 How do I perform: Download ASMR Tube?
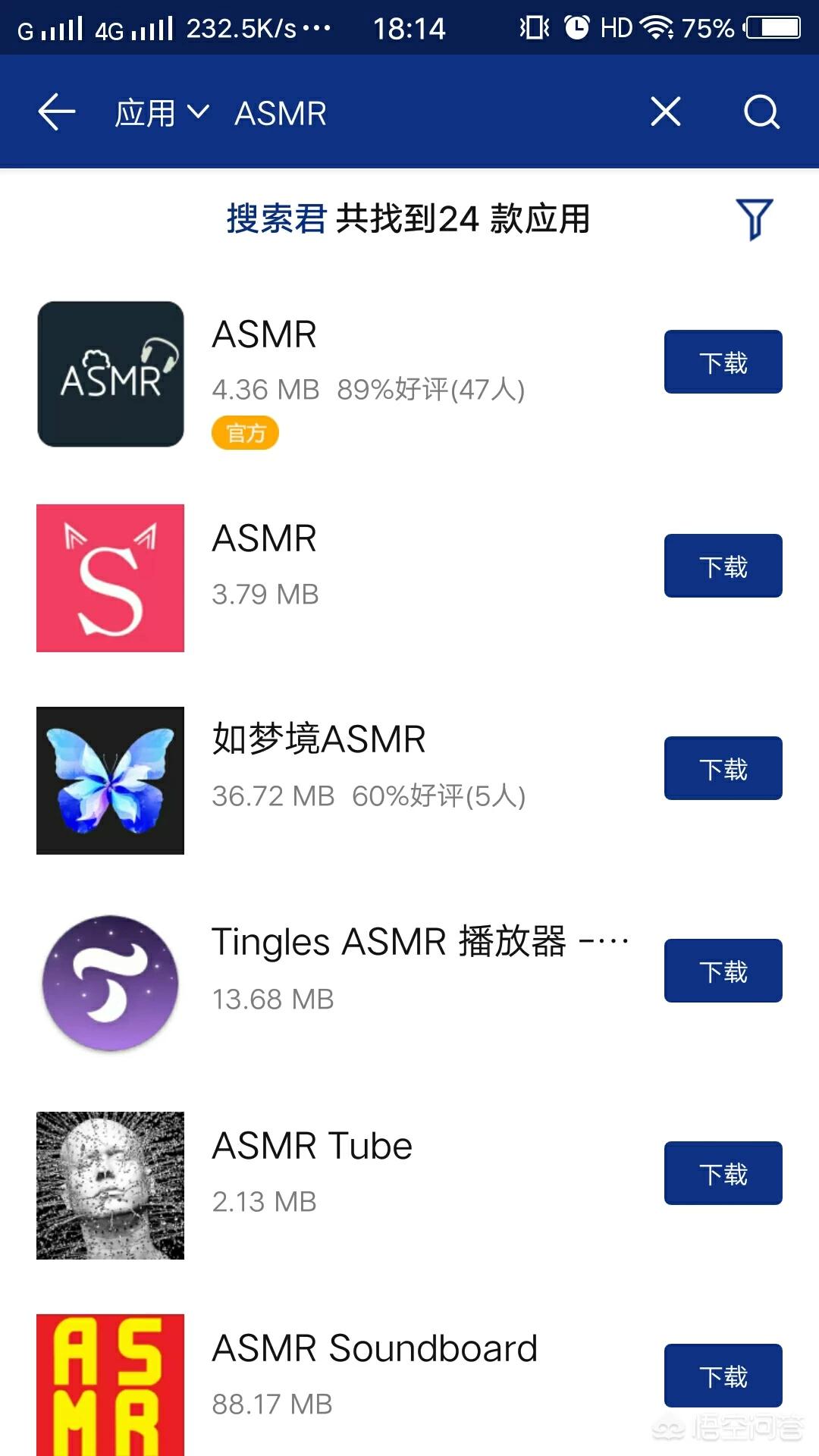pos(723,1173)
